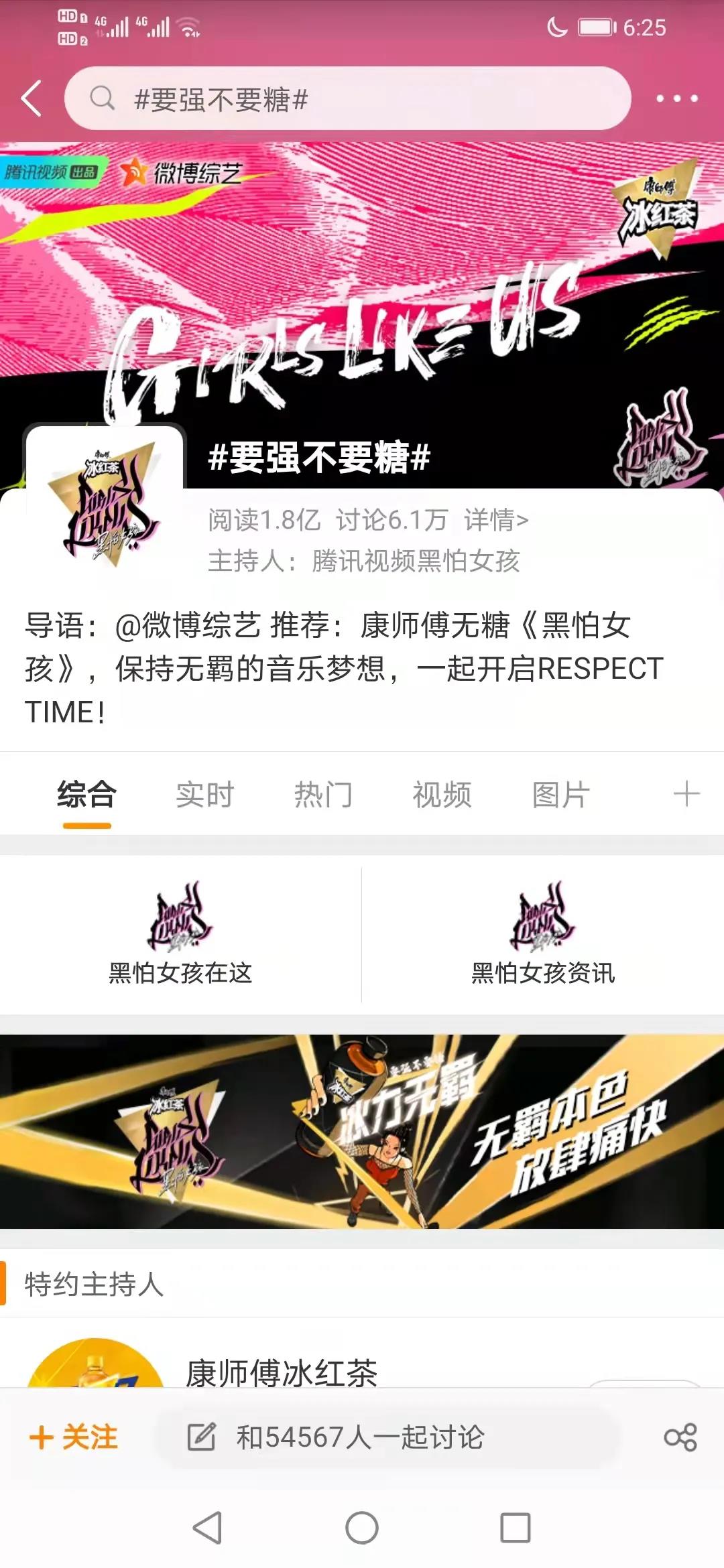Add a tab with the plus icon
Screen dimensions: 724x1568
pos(686,794)
